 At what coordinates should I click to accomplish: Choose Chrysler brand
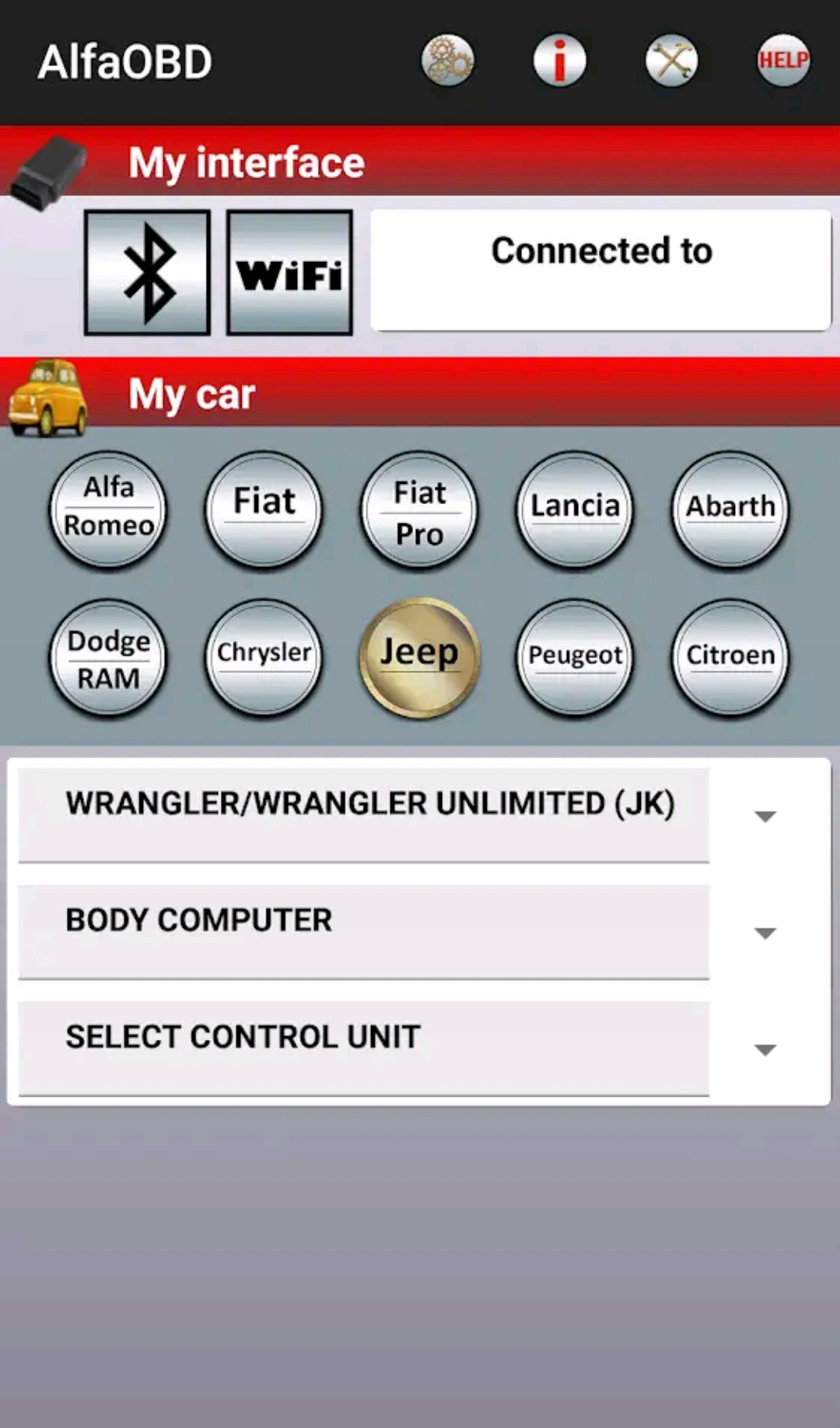(x=264, y=657)
